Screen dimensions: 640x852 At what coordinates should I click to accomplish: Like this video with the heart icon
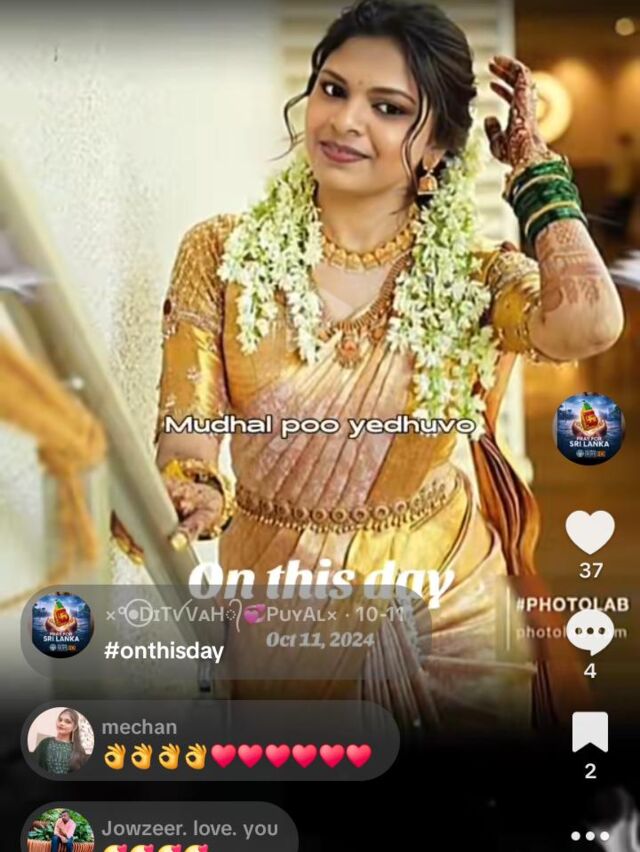[590, 532]
